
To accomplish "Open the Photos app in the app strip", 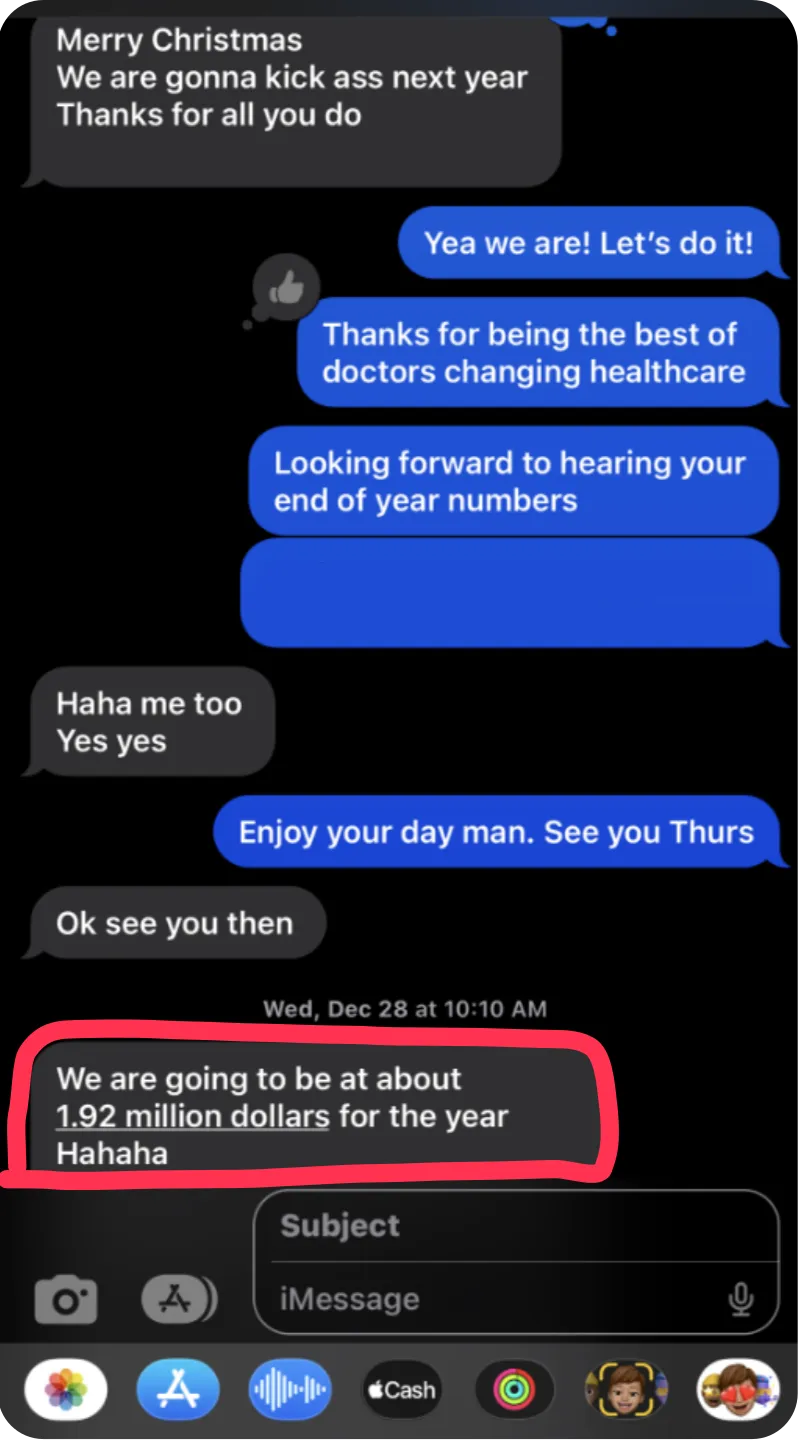I will tap(66, 1389).
